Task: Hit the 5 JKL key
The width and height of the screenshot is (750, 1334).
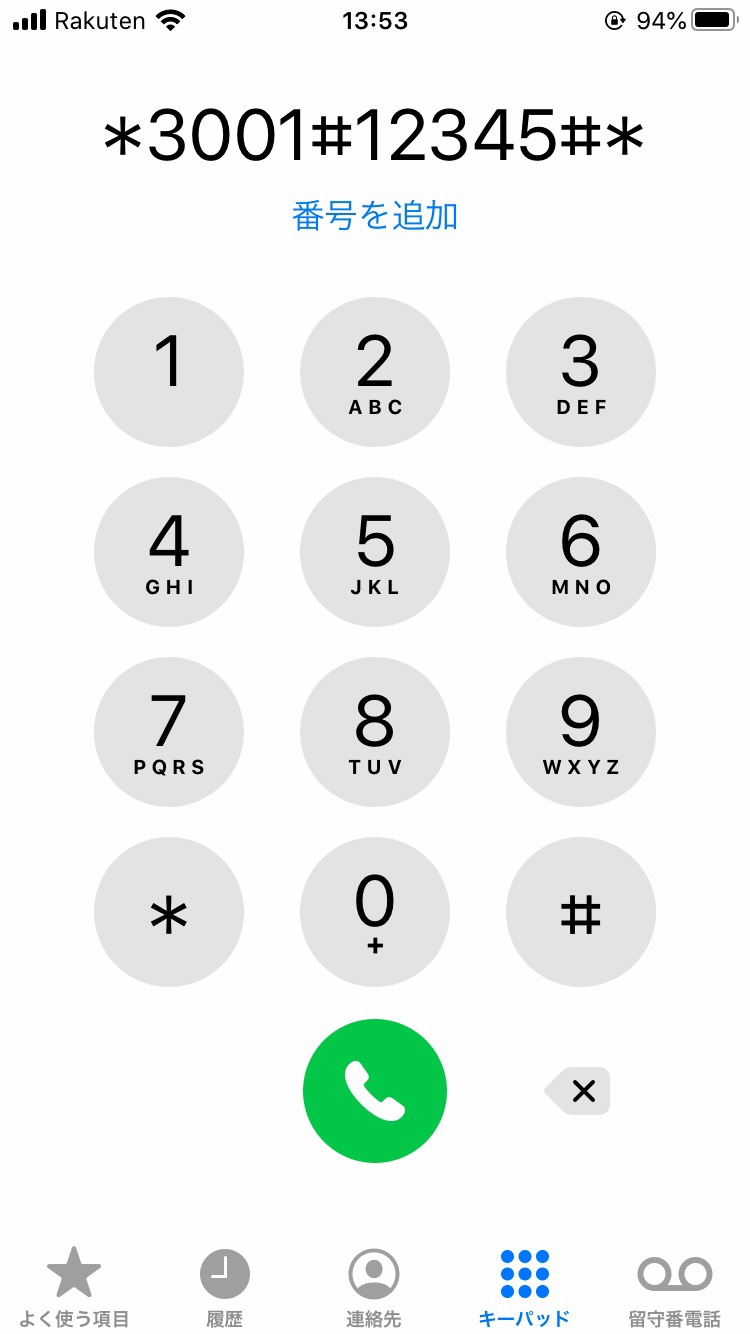Action: click(x=375, y=552)
